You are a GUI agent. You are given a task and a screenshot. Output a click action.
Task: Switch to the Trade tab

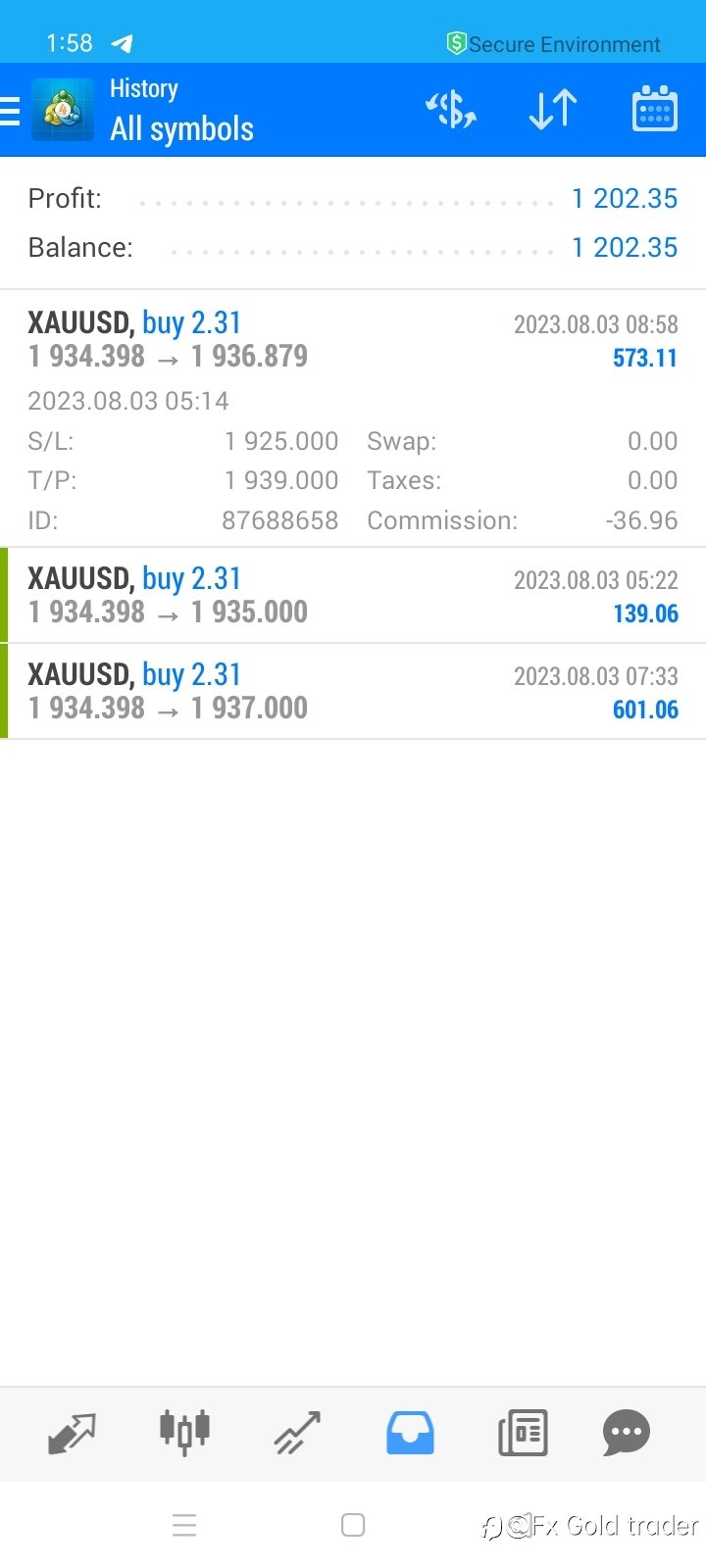point(297,1434)
